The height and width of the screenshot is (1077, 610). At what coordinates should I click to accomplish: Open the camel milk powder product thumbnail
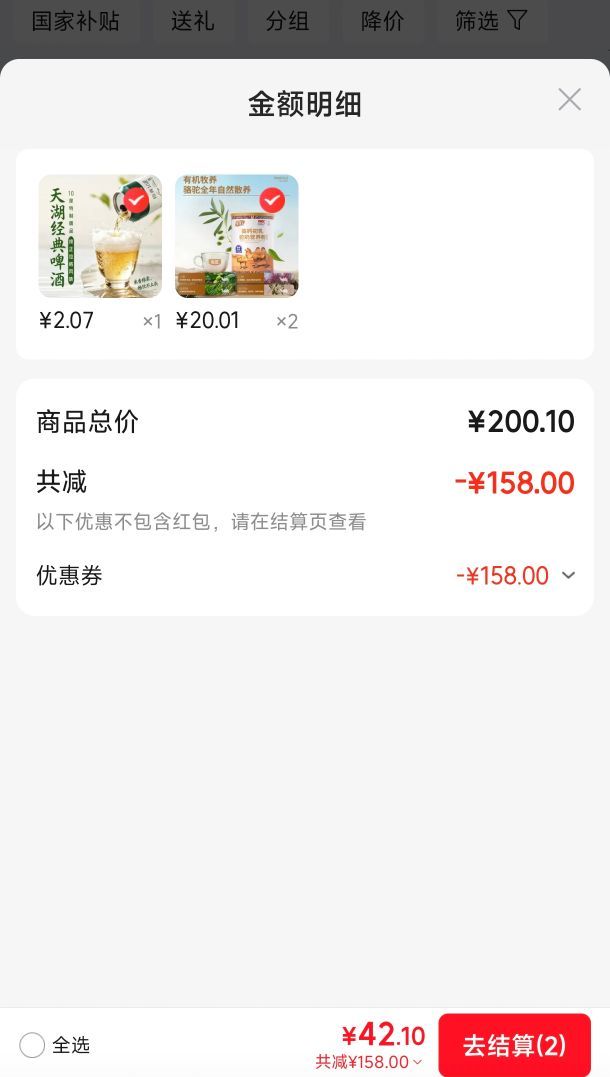237,236
